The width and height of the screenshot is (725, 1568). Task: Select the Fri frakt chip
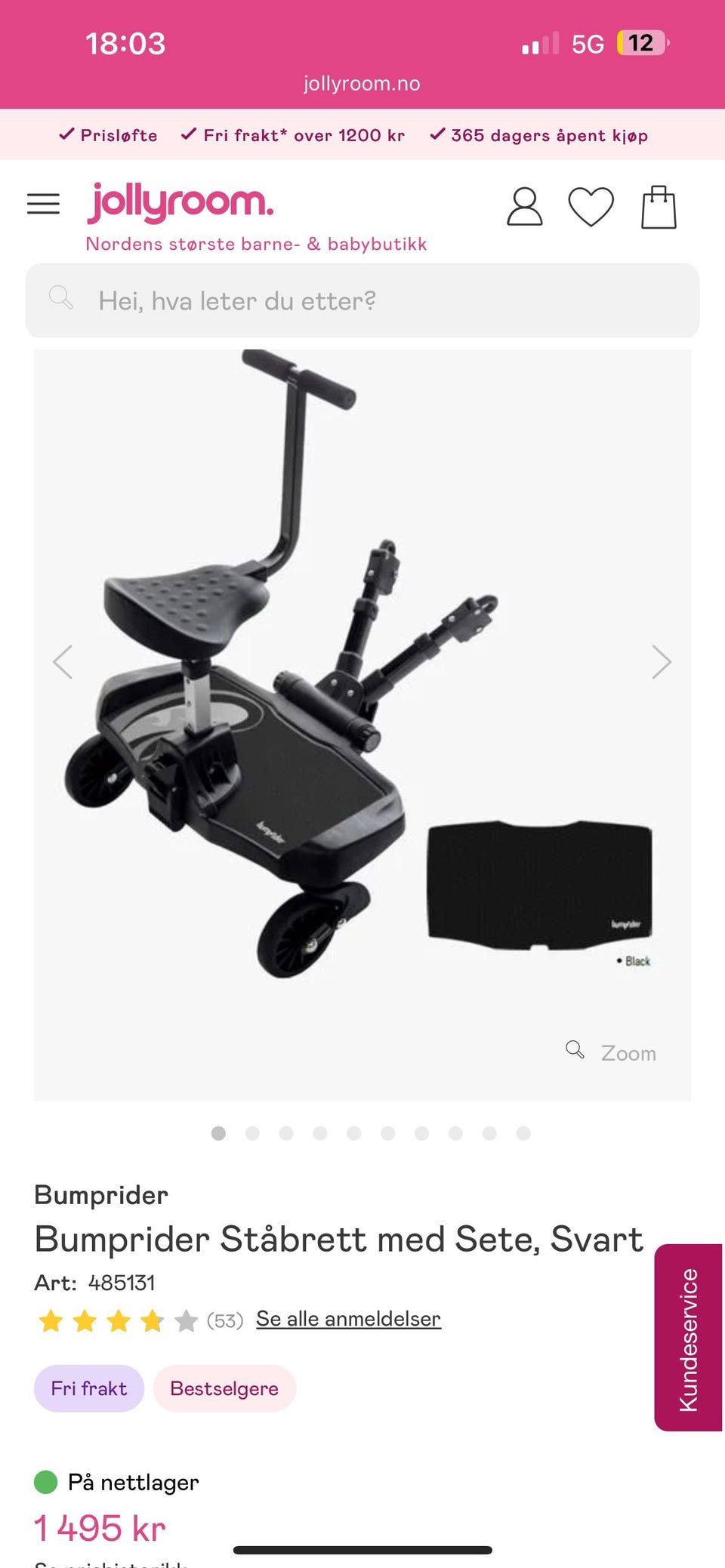(x=89, y=1388)
